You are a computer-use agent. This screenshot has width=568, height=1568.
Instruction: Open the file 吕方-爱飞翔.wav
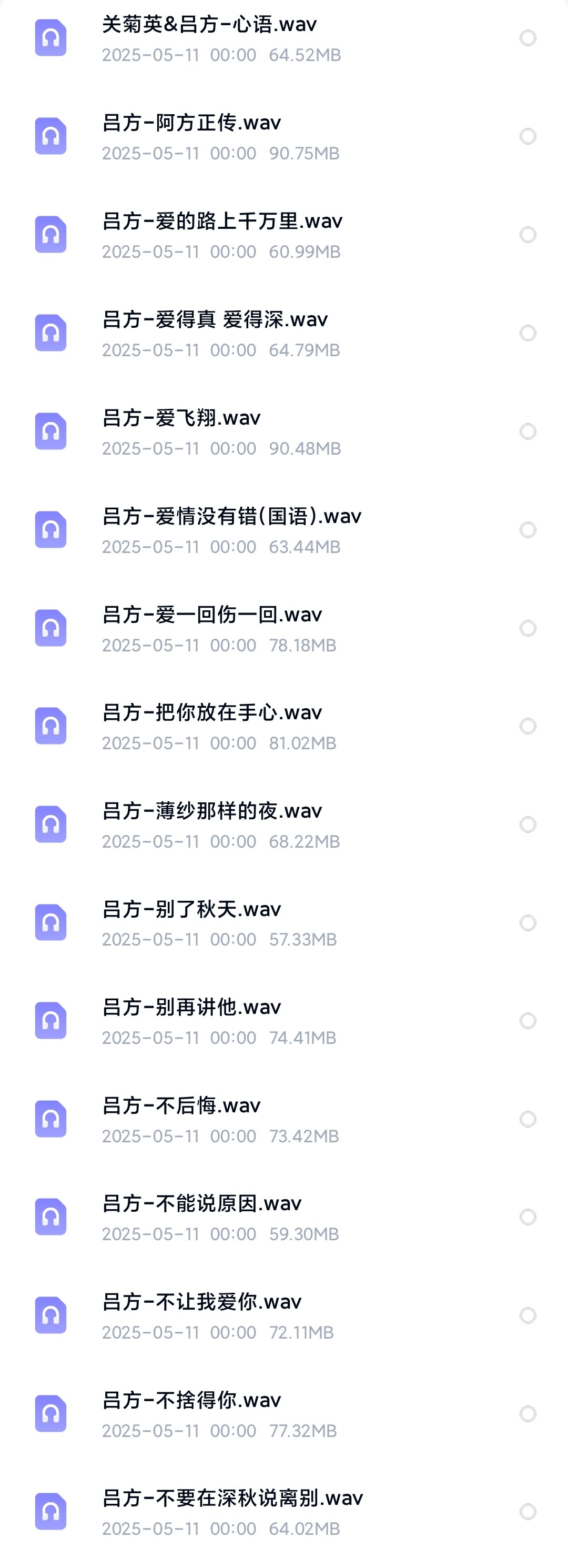[x=181, y=418]
